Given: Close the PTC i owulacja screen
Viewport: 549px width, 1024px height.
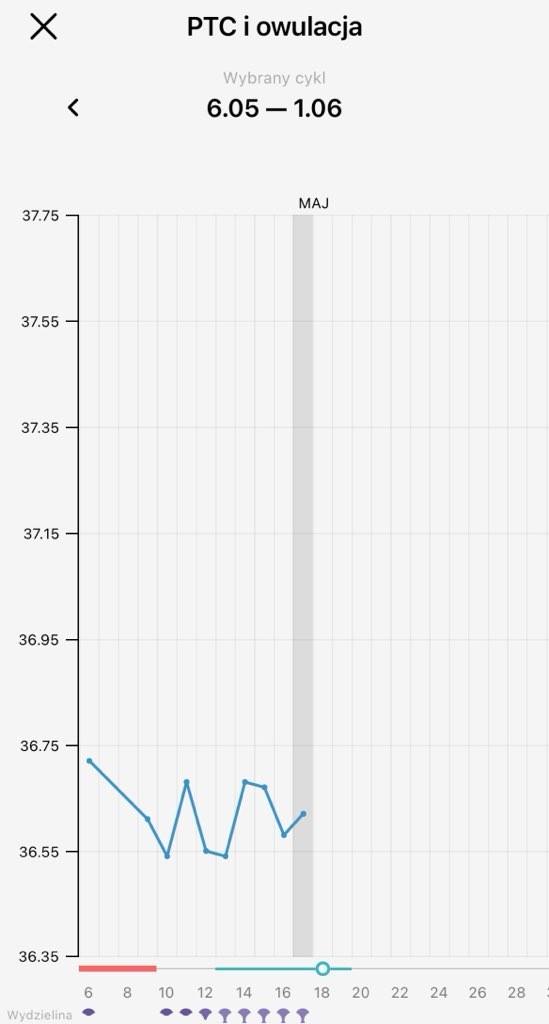Looking at the screenshot, I should (44, 27).
